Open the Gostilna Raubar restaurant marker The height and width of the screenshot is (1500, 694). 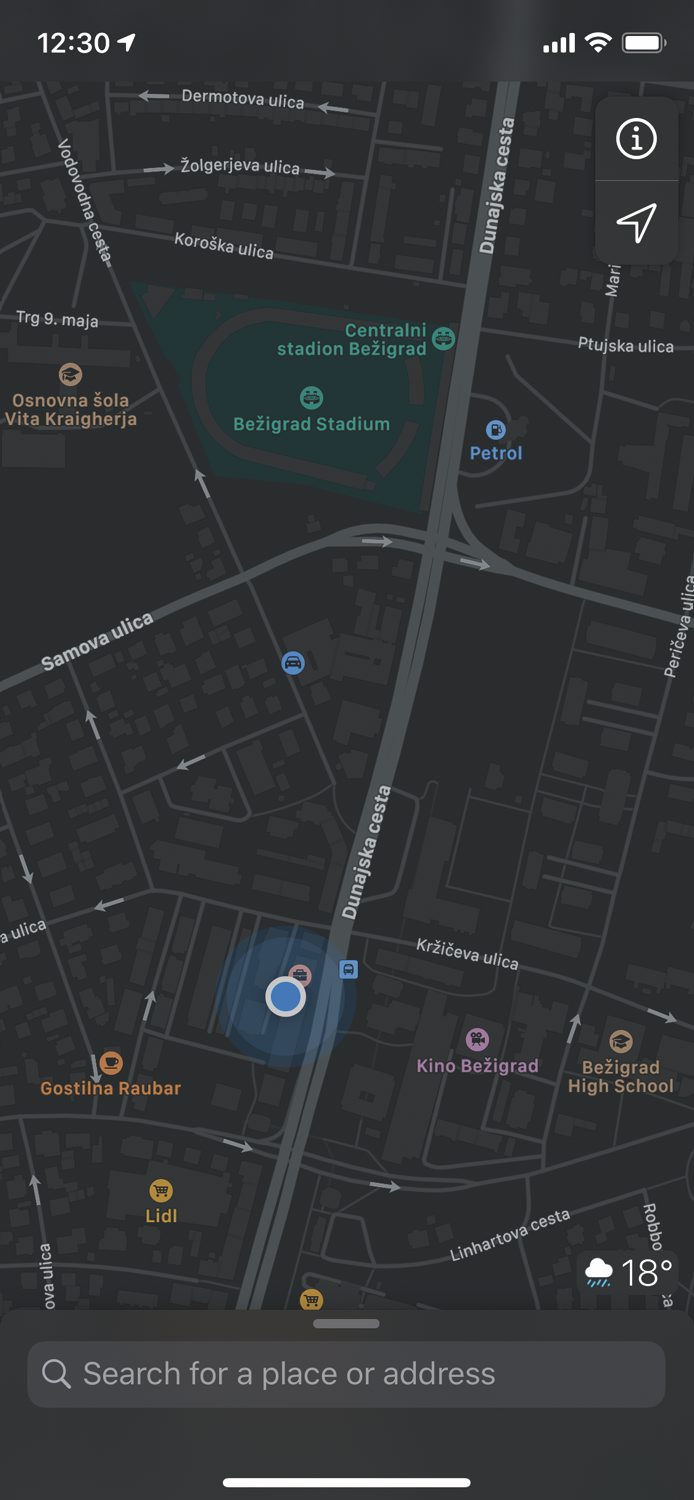[110, 1062]
